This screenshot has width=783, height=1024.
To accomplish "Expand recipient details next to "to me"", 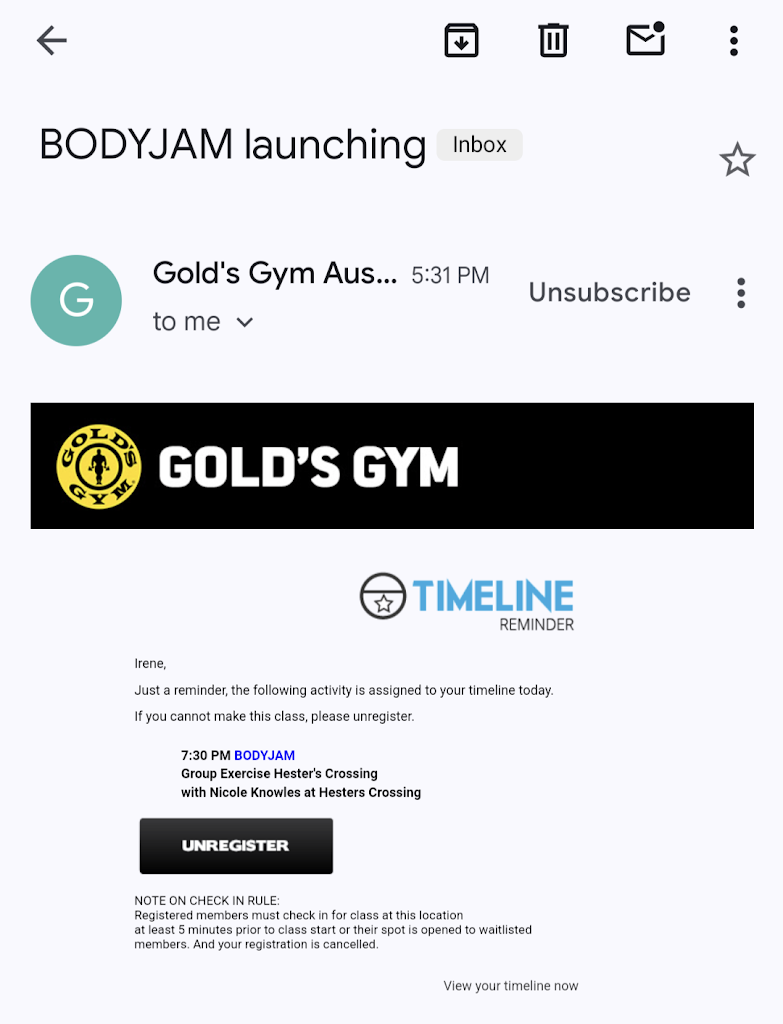I will coord(244,322).
